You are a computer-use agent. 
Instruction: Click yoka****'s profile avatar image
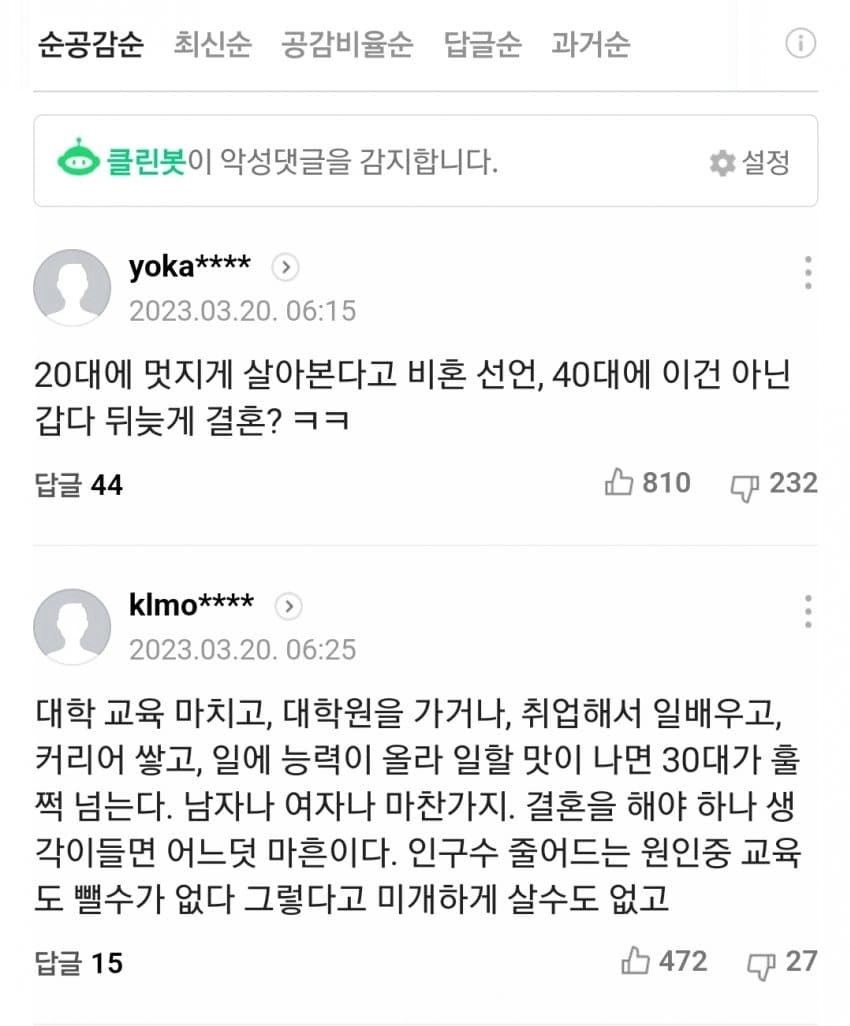coord(71,286)
